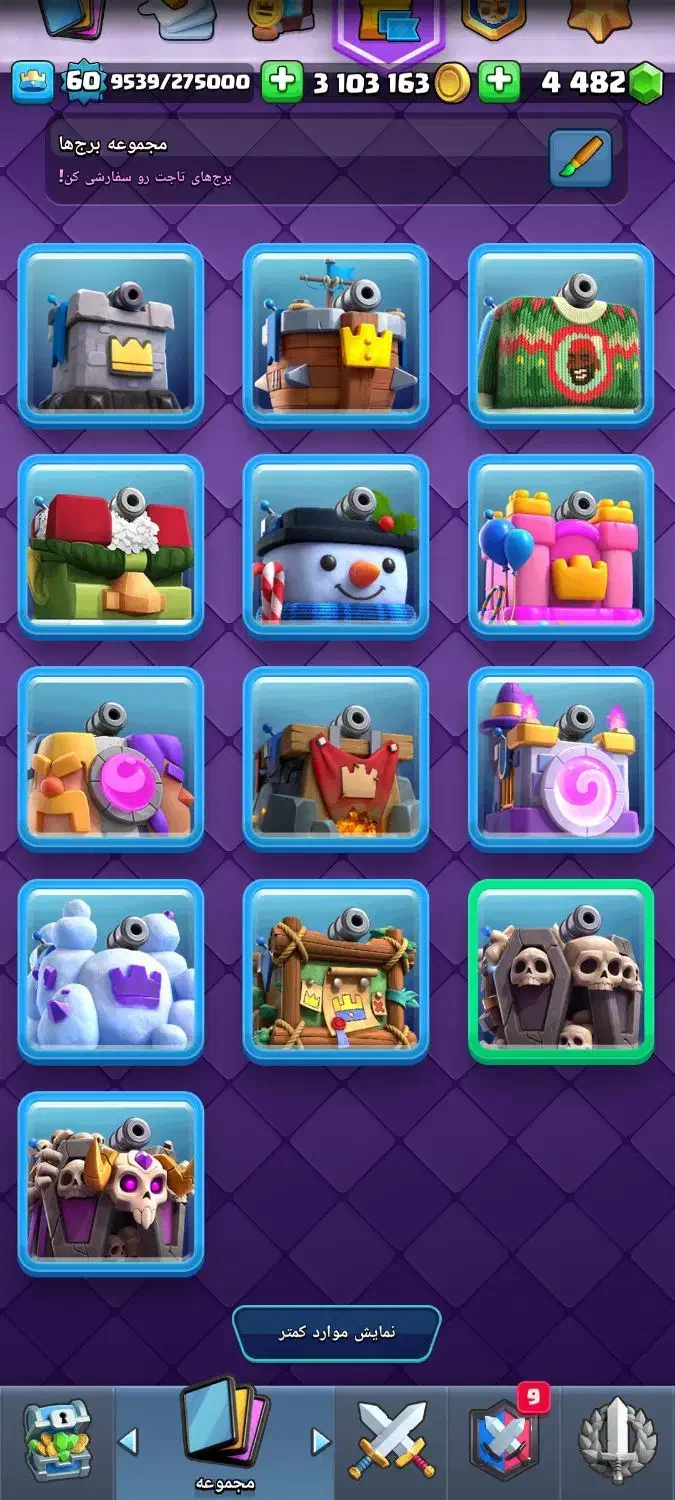Tap the right arrow beside collection tab
Image resolution: width=675 pixels, height=1500 pixels.
[x=321, y=1441]
